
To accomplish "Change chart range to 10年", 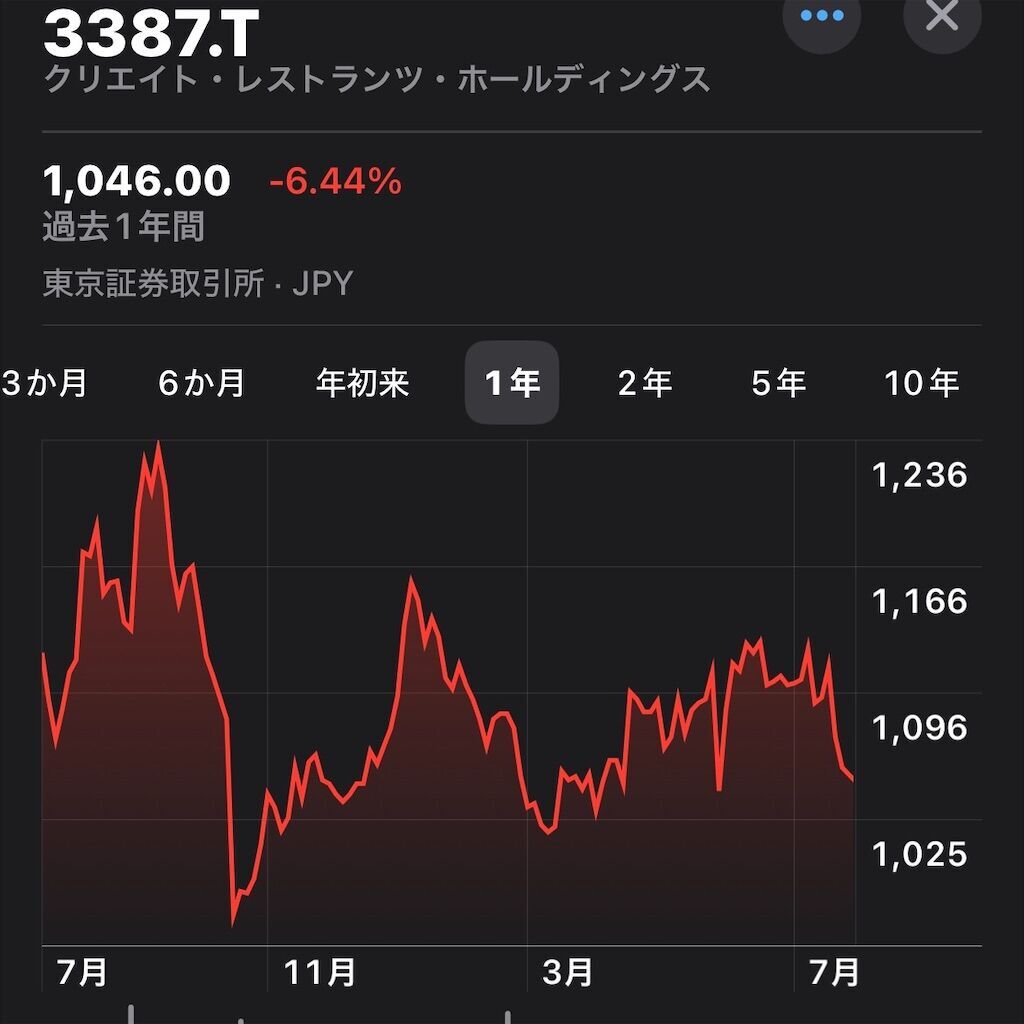I will (x=921, y=383).
